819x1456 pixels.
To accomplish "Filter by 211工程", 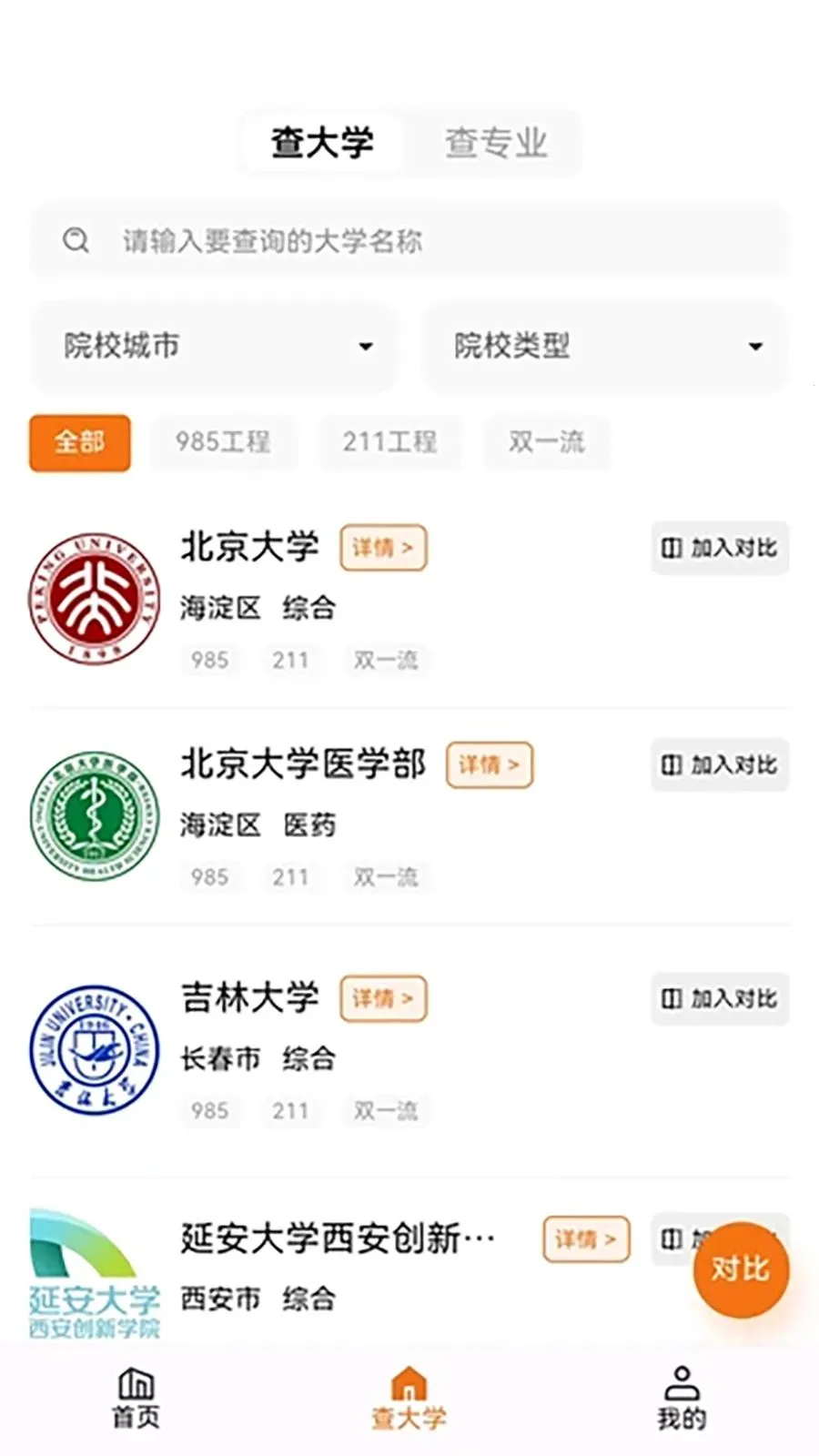I will pos(389,442).
